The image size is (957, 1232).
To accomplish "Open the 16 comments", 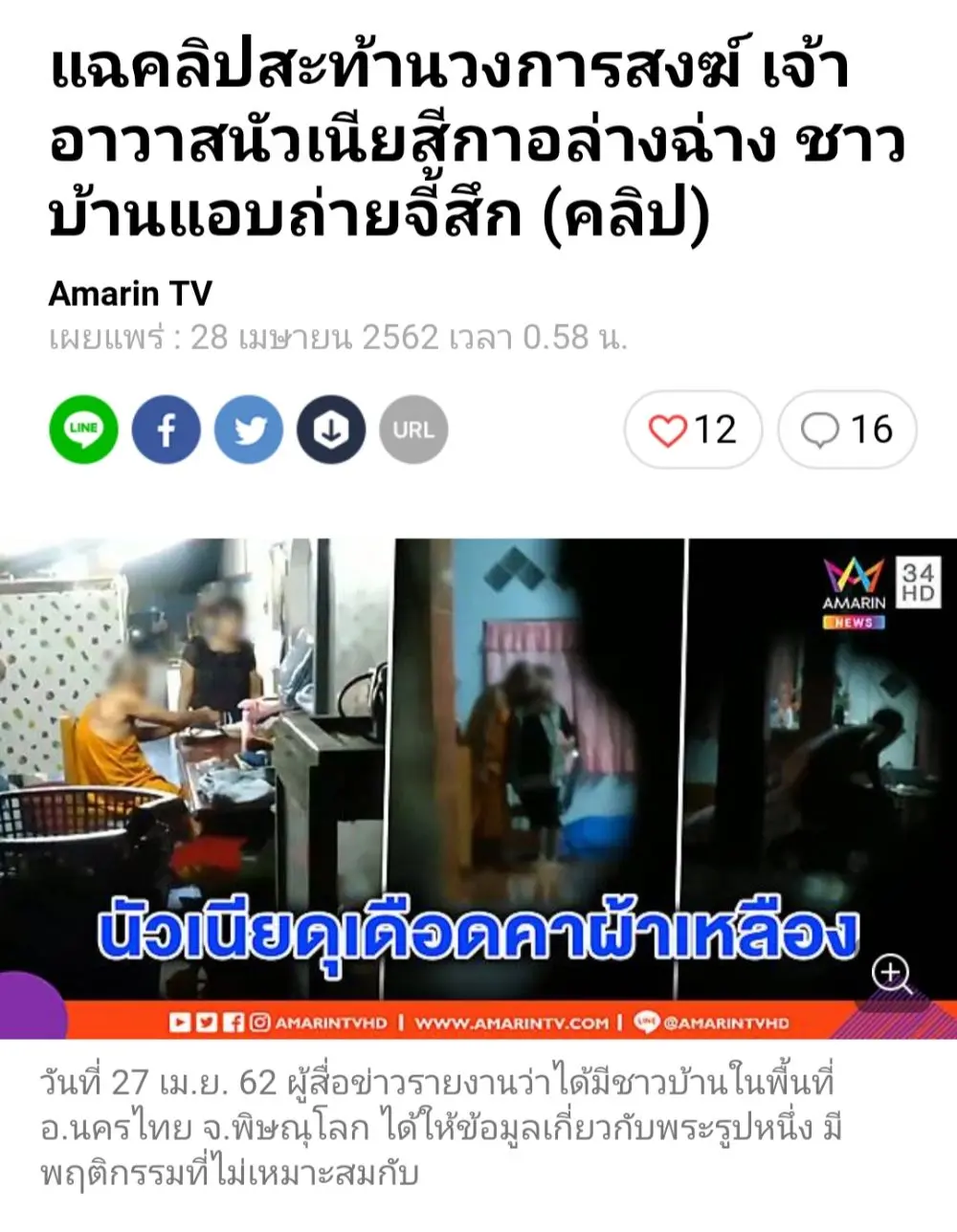I will 847,429.
